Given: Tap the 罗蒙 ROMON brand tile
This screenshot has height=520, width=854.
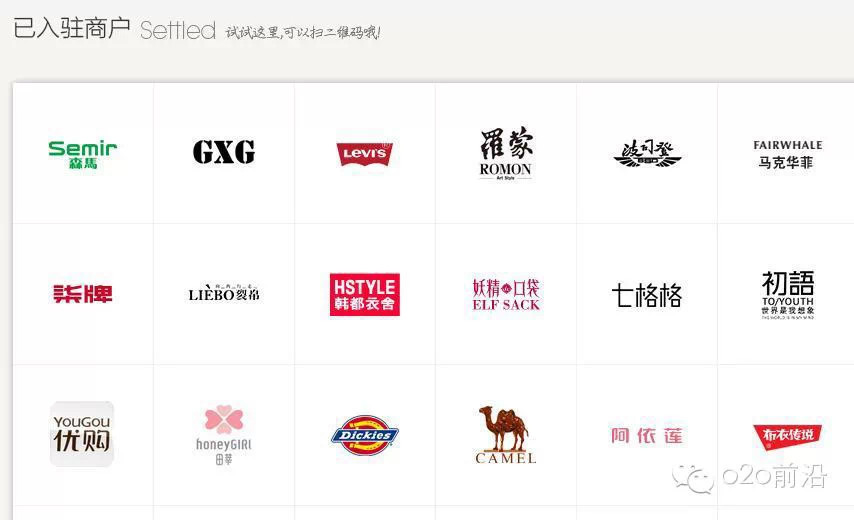Looking at the screenshot, I should click(x=506, y=153).
